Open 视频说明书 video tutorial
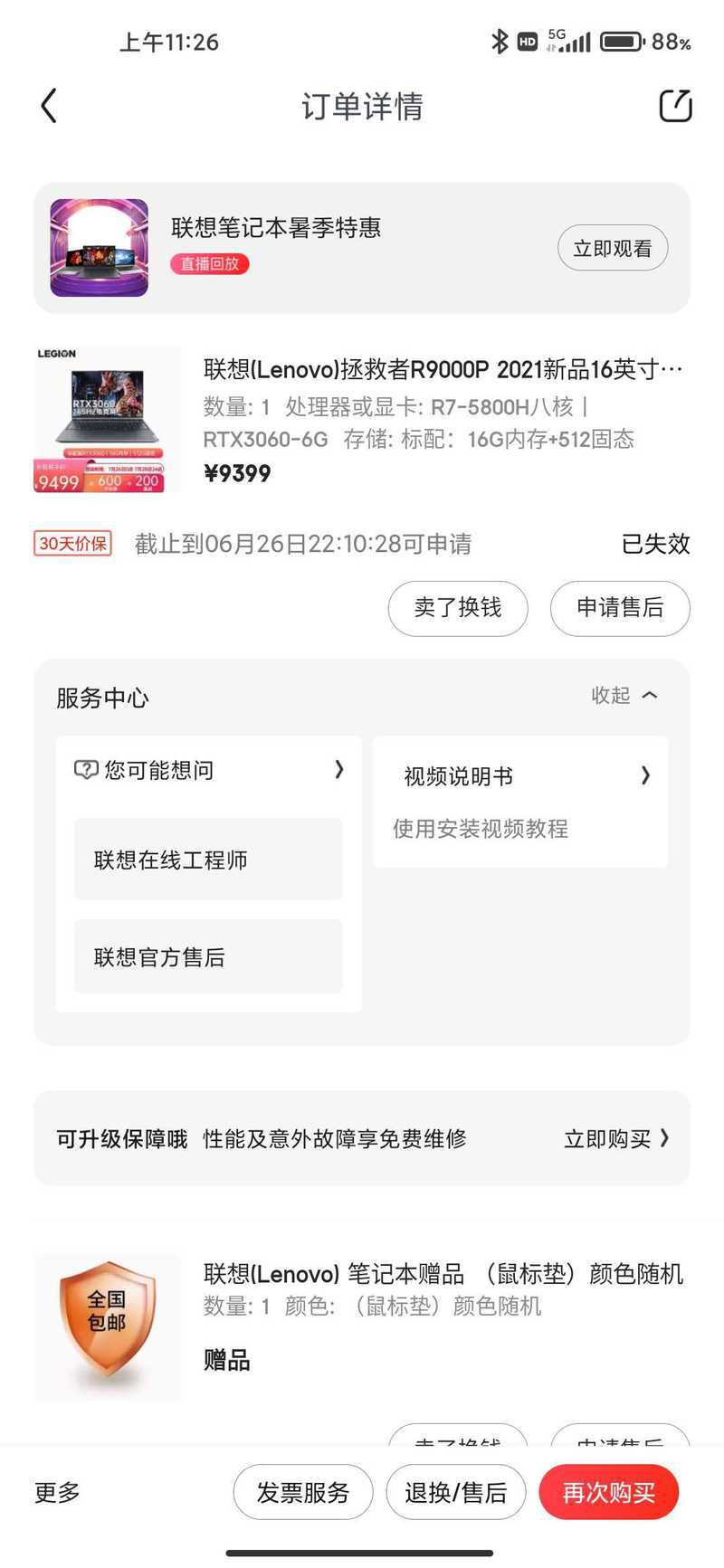The height and width of the screenshot is (1568, 724). click(x=520, y=802)
